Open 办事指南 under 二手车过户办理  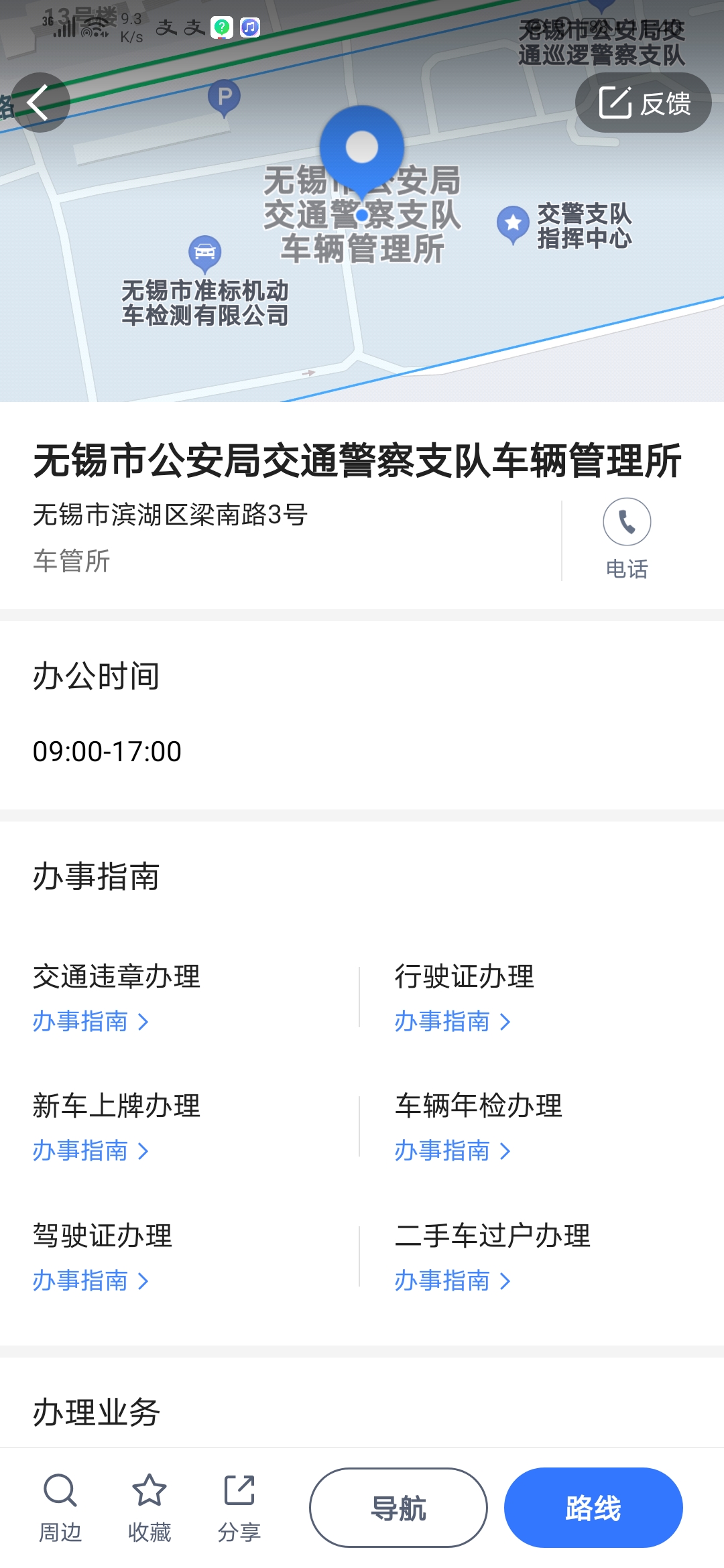pos(452,1281)
